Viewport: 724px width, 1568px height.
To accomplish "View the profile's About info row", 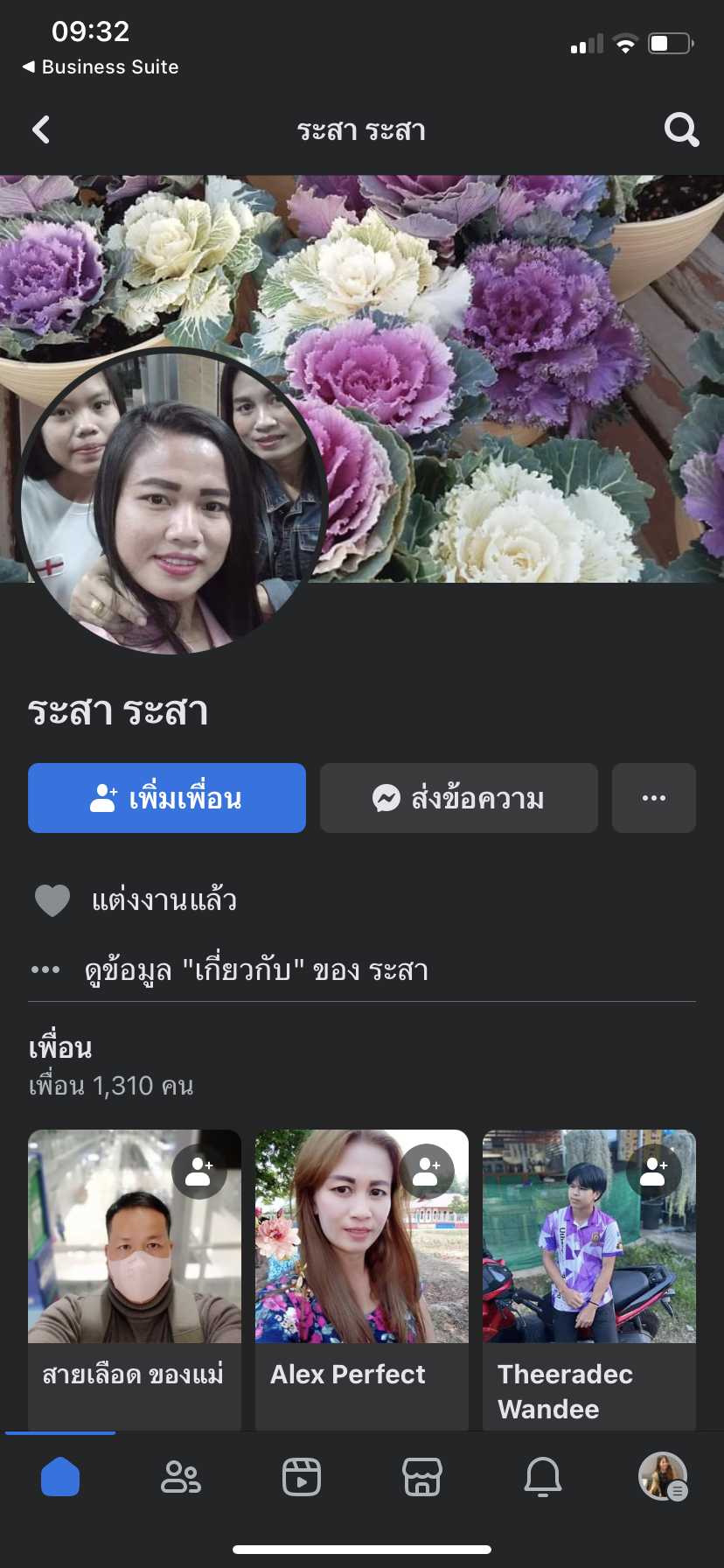I will click(255, 970).
